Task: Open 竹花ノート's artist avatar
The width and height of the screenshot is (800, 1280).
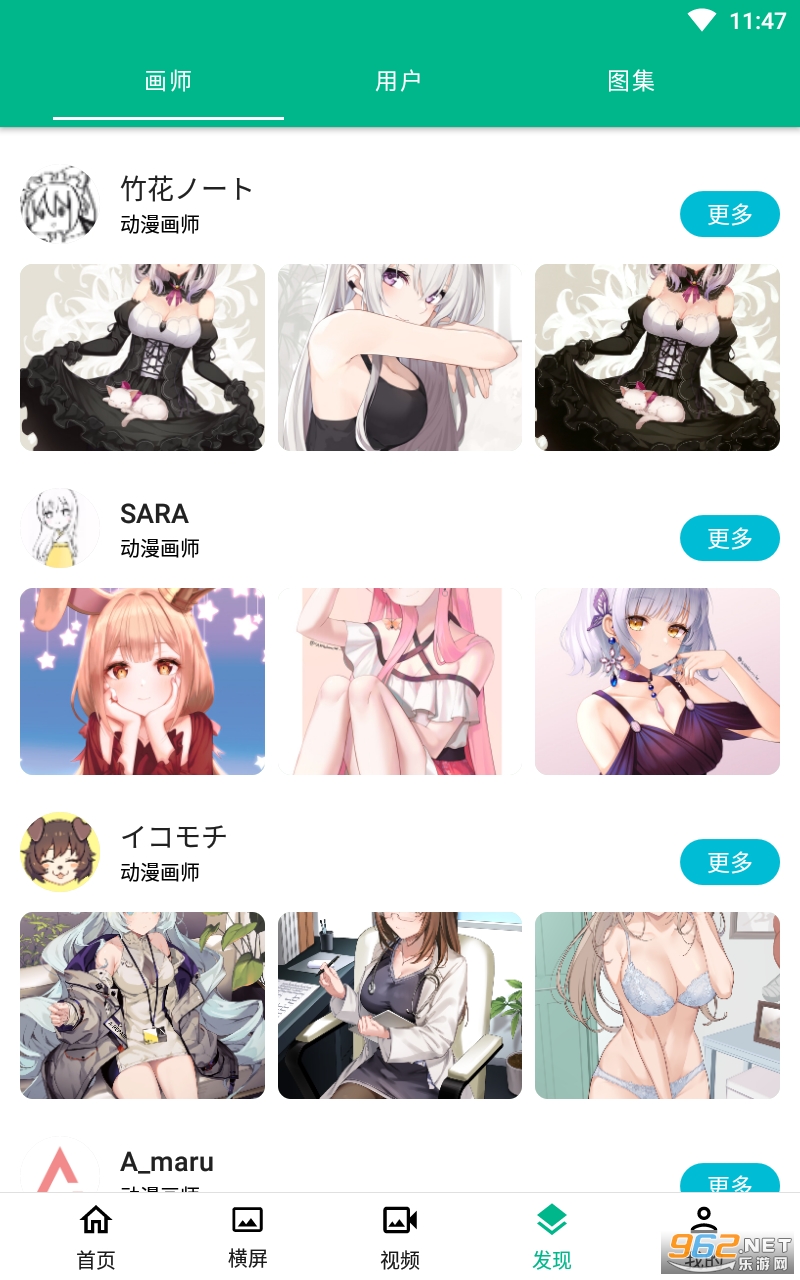Action: (60, 204)
